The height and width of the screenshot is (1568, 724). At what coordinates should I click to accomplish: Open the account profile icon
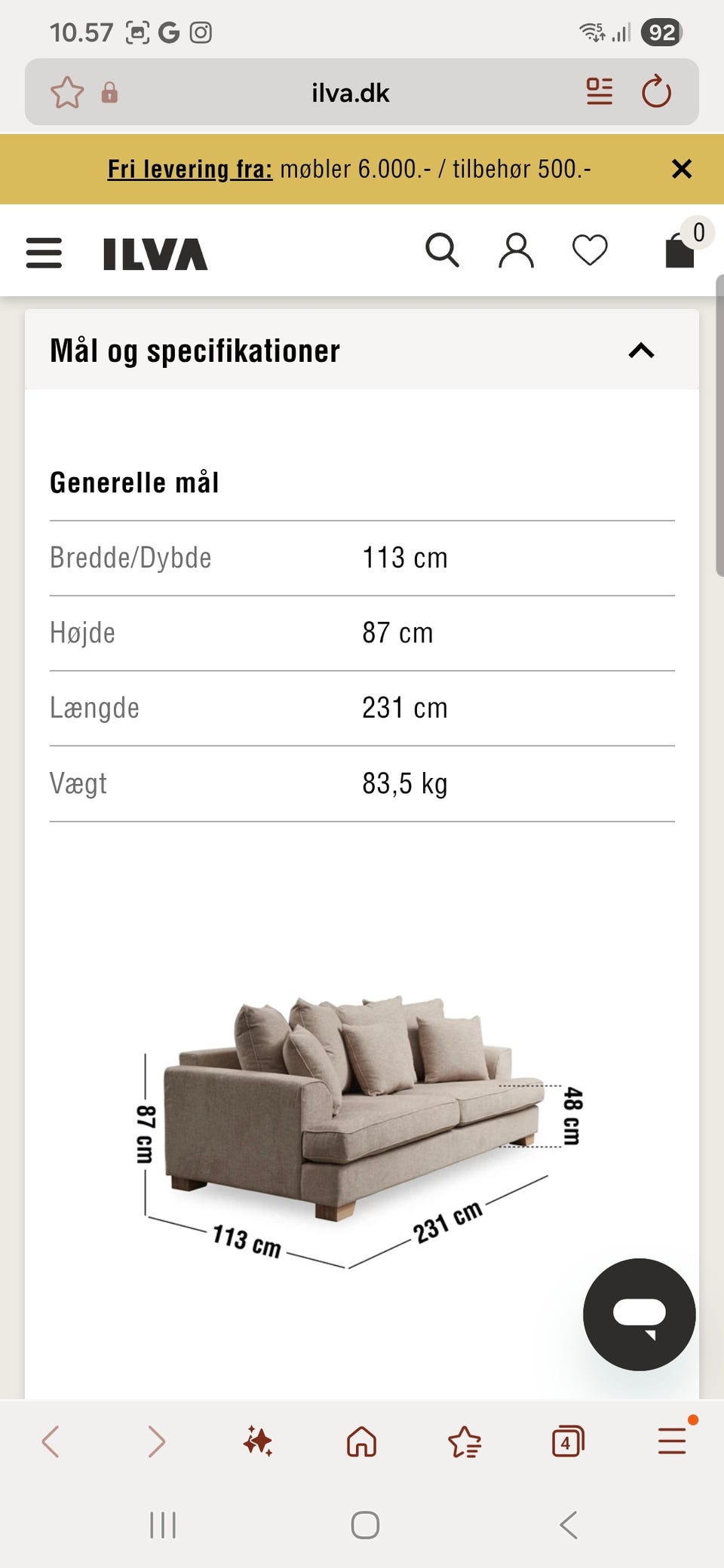pos(517,251)
